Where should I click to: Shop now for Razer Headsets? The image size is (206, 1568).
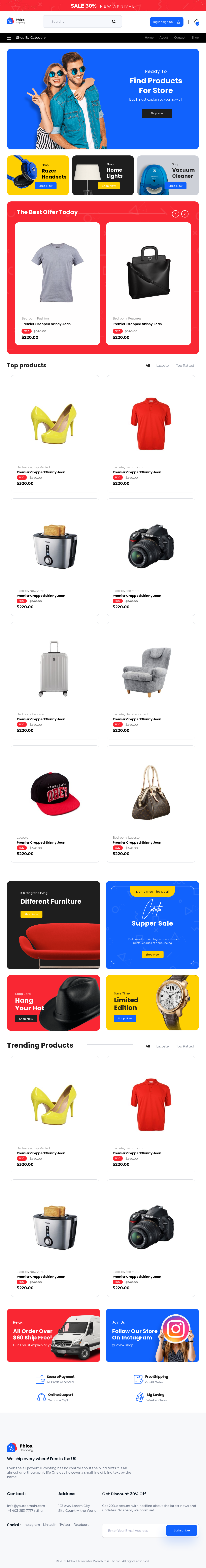[x=45, y=186]
